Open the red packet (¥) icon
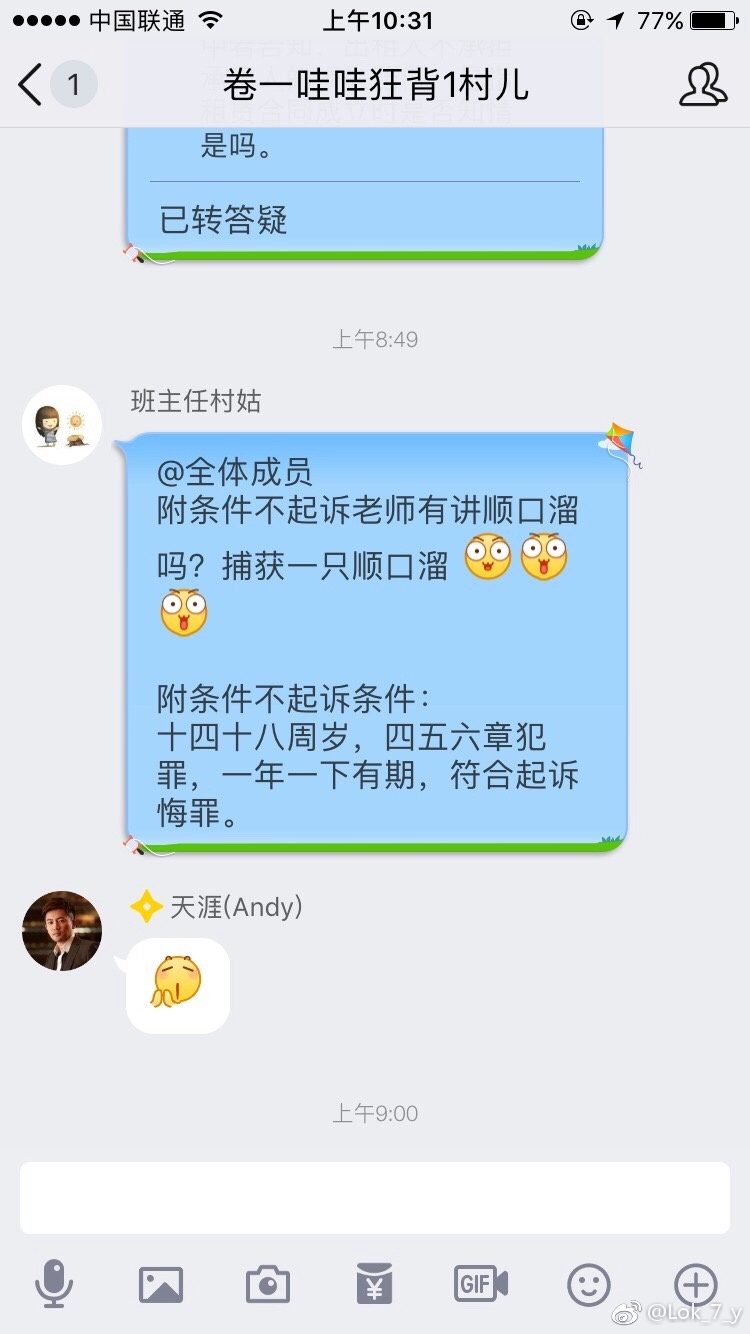Image resolution: width=750 pixels, height=1334 pixels. pos(374,1286)
